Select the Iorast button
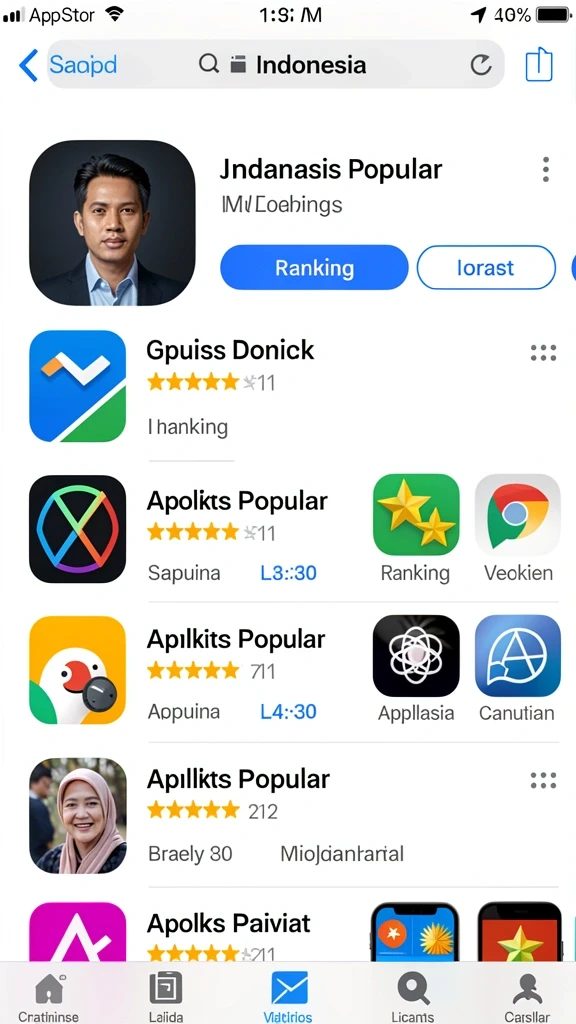The height and width of the screenshot is (1024, 576). (485, 267)
